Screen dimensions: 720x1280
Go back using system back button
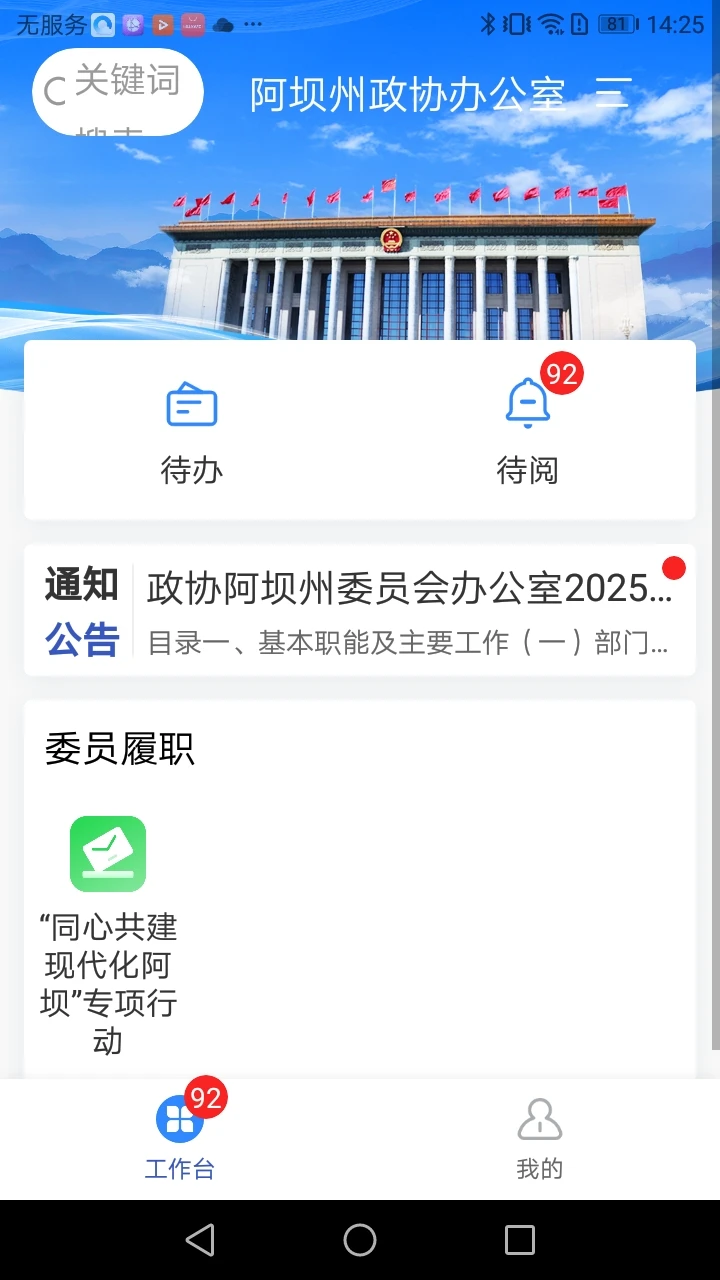(x=200, y=1240)
